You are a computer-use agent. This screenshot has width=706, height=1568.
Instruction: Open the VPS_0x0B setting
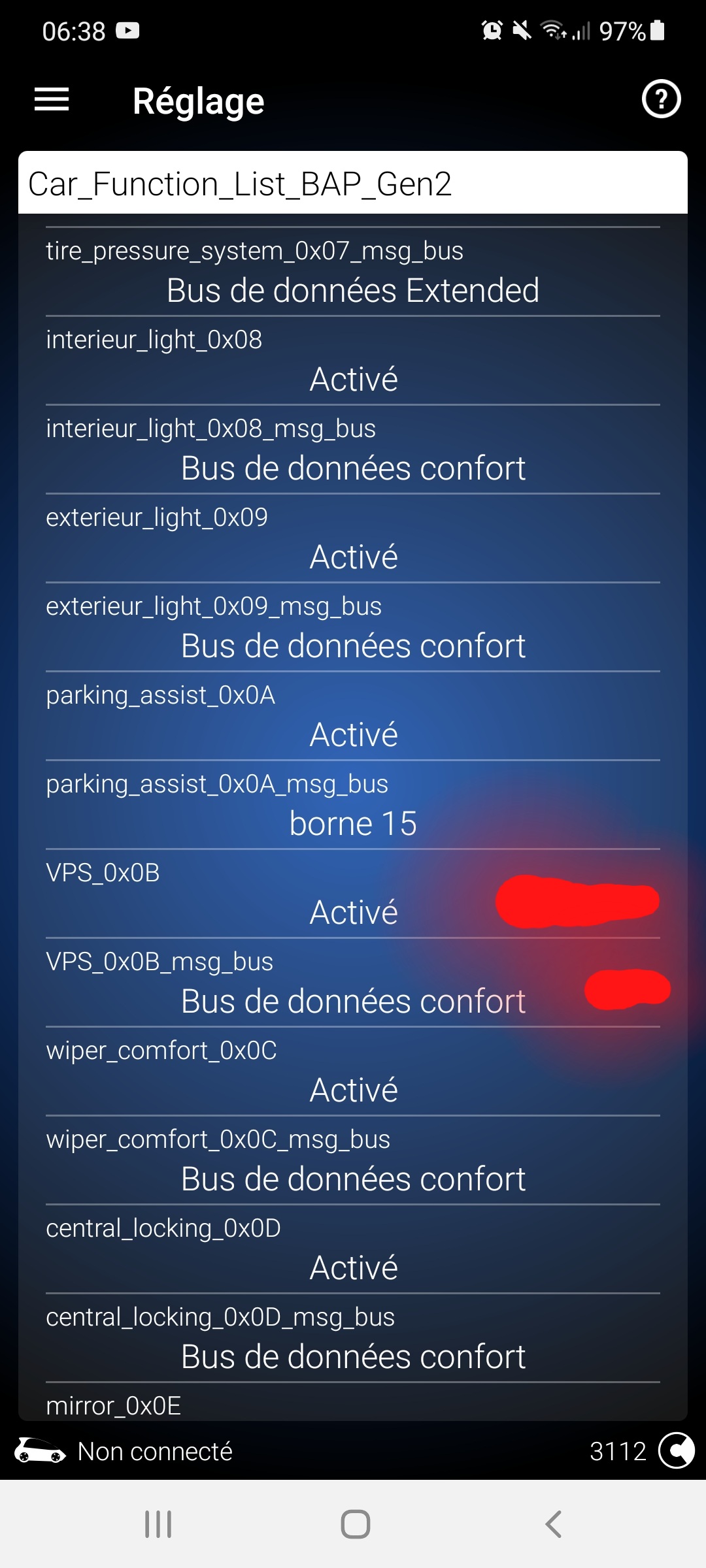point(353,894)
